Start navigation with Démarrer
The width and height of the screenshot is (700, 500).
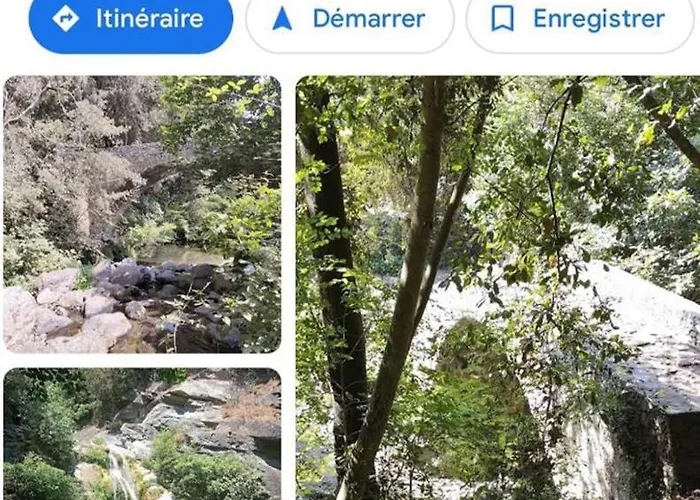[x=349, y=19]
